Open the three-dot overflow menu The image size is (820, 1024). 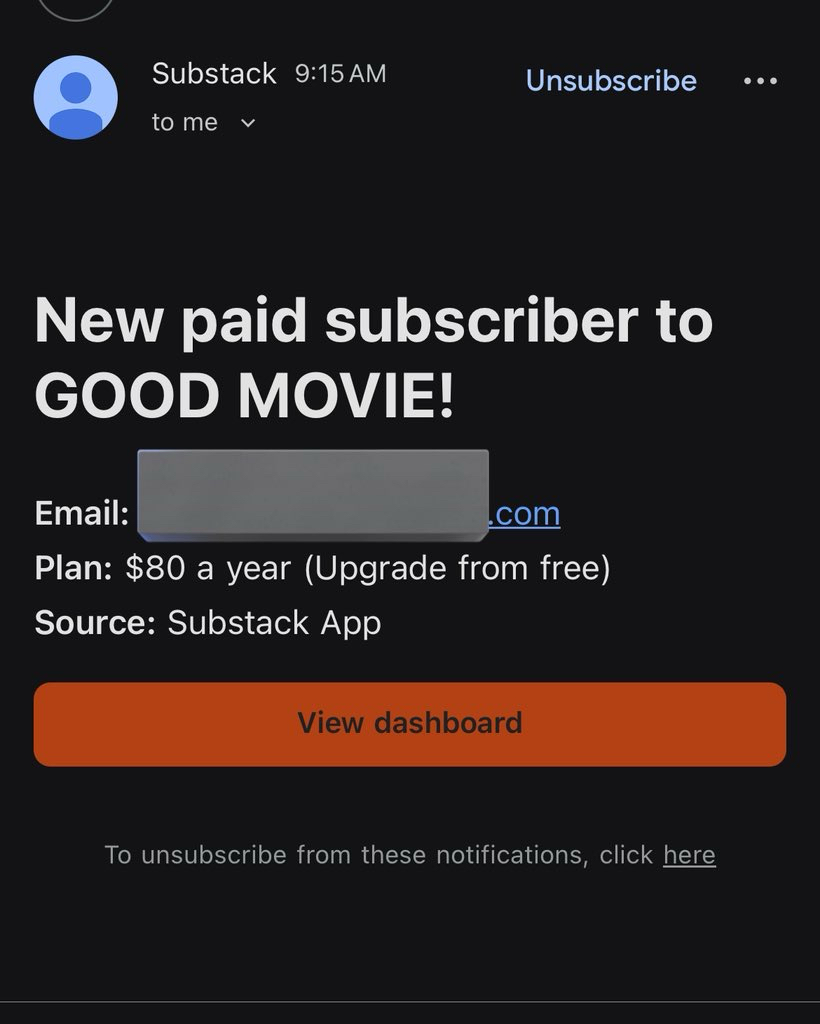(x=760, y=81)
